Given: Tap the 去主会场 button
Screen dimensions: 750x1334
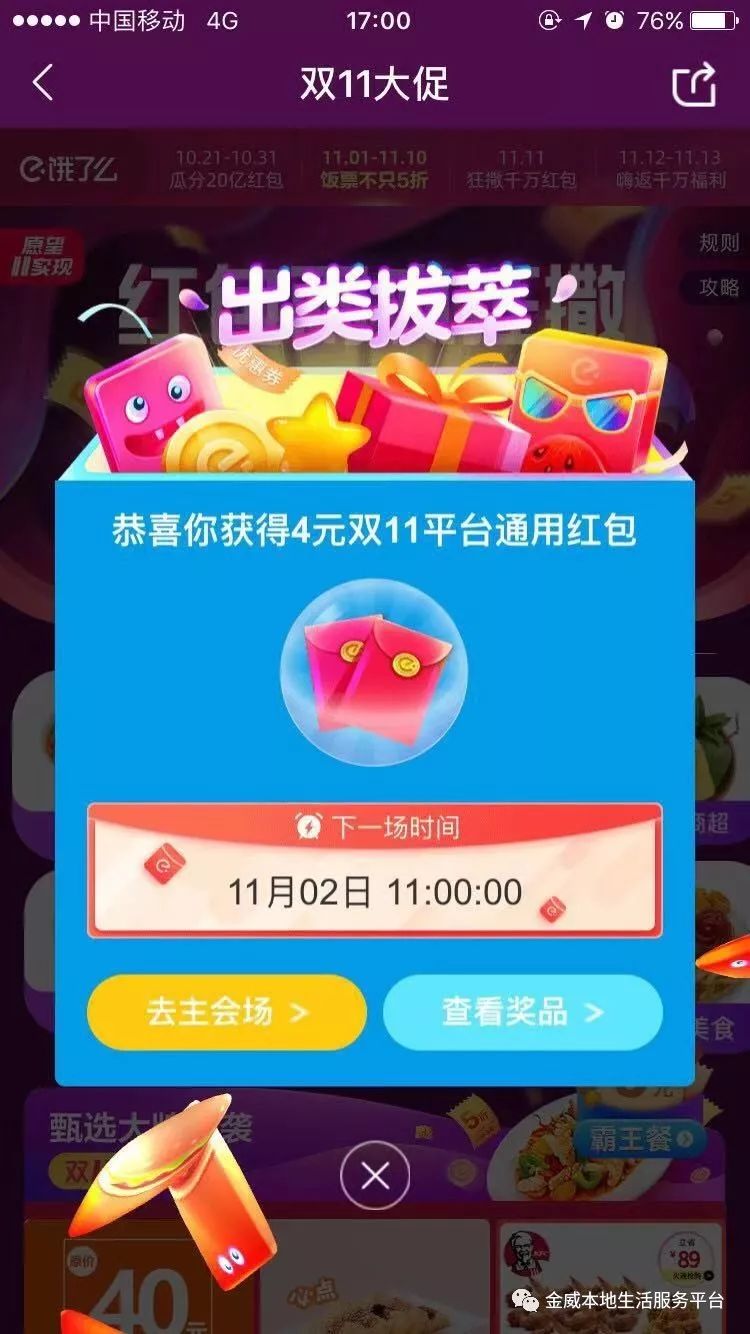Looking at the screenshot, I should coord(226,1012).
